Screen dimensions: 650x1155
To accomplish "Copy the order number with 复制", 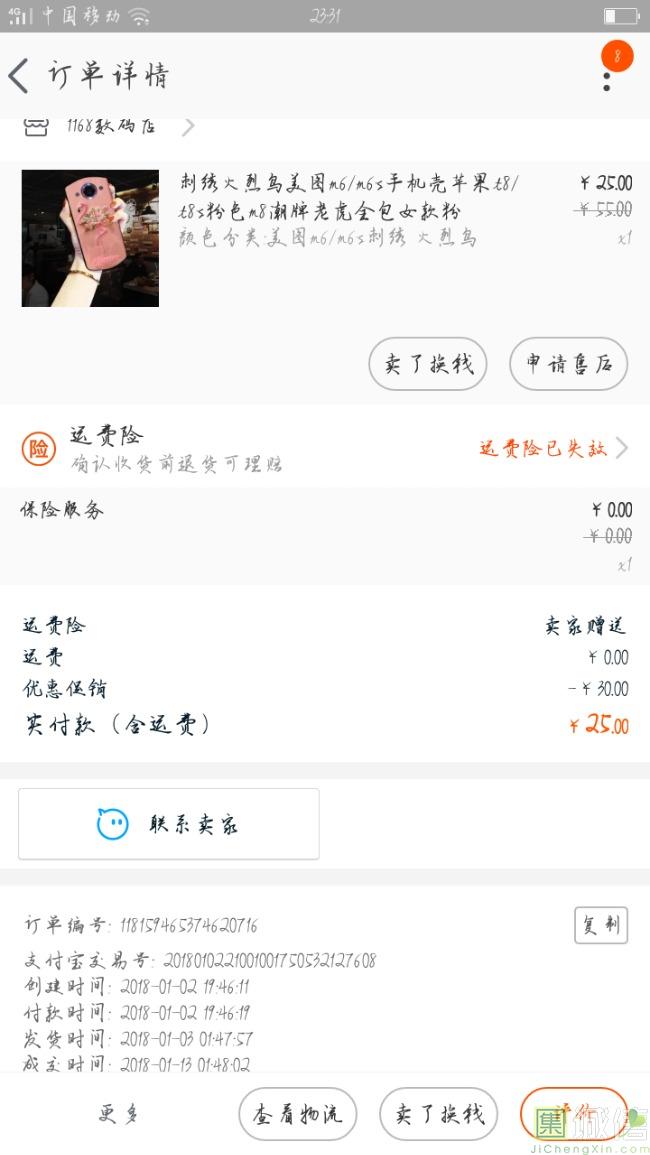I will [x=600, y=925].
